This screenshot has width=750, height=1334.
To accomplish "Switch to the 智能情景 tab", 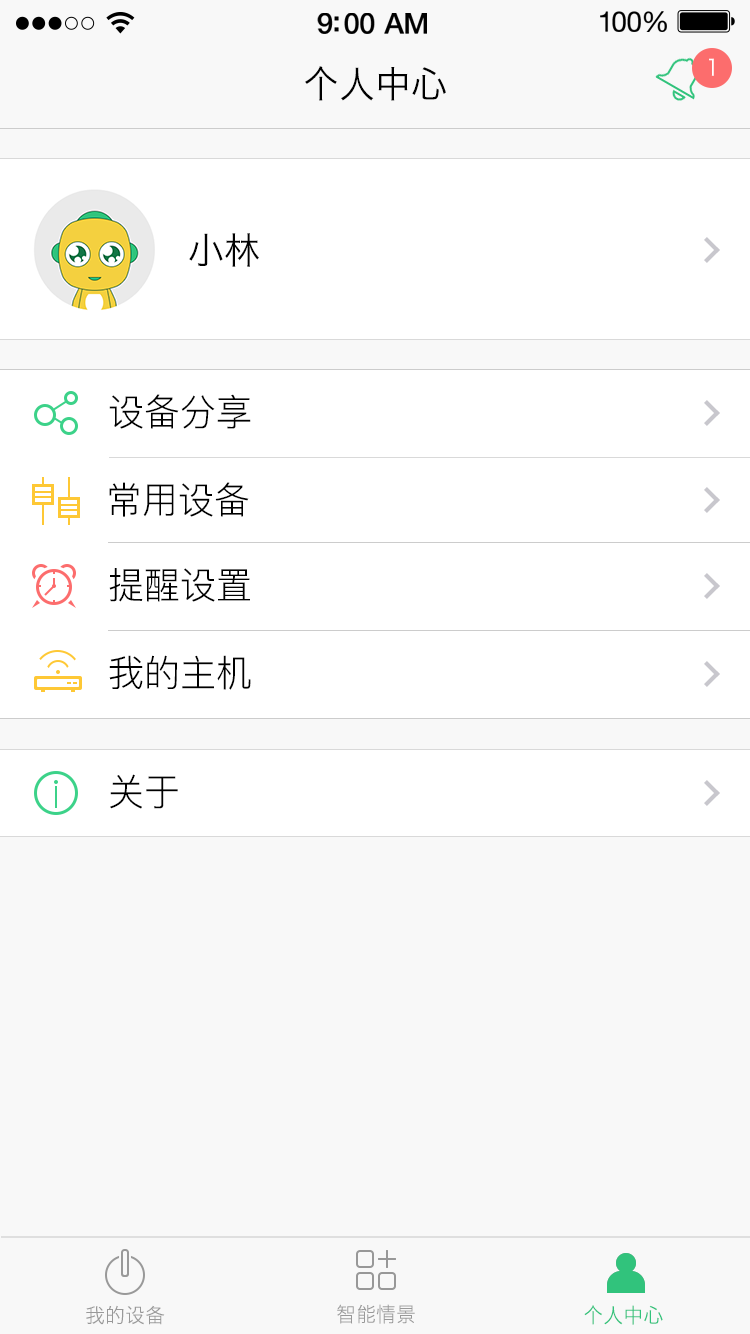I will click(x=375, y=1287).
